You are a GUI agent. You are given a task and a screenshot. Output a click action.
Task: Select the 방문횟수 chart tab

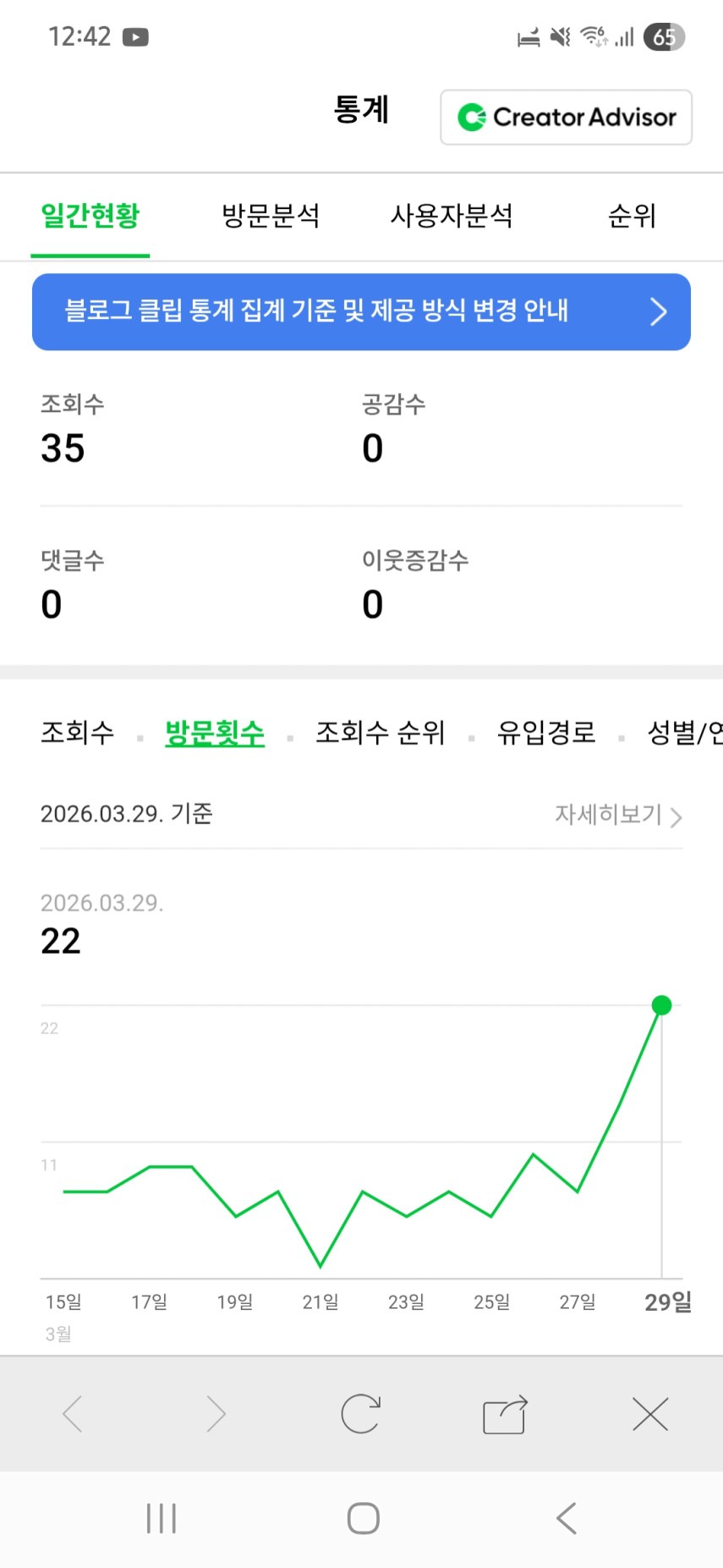[215, 732]
